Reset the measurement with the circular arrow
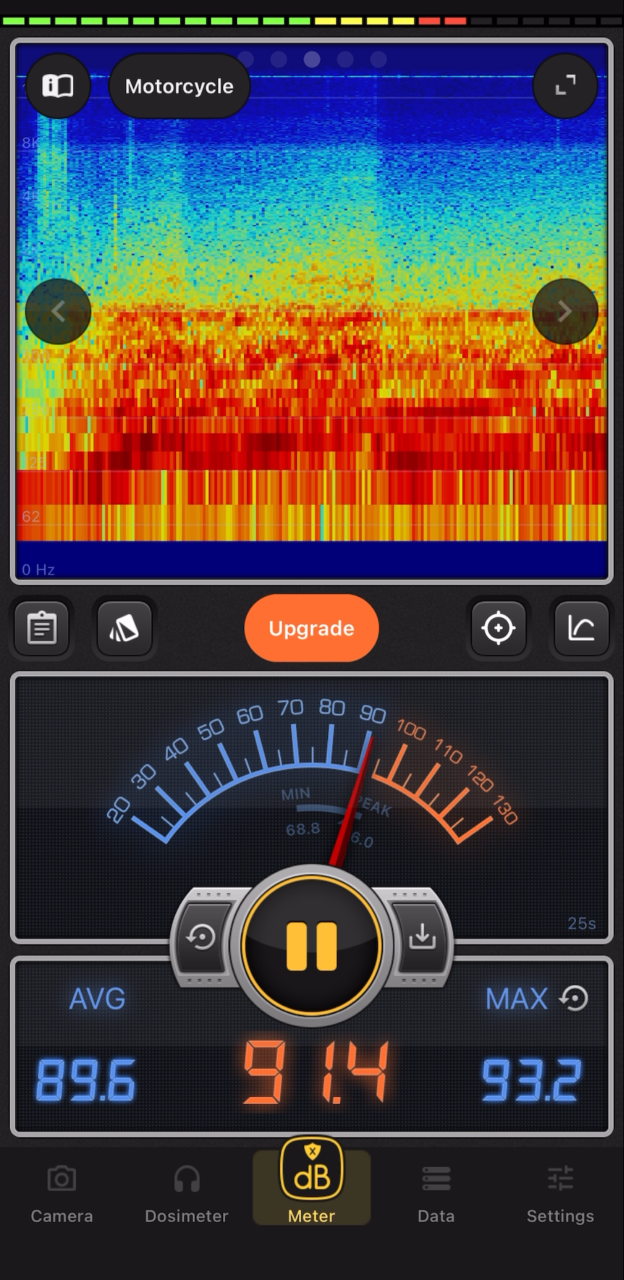Image resolution: width=624 pixels, height=1280 pixels. pyautogui.click(x=204, y=937)
